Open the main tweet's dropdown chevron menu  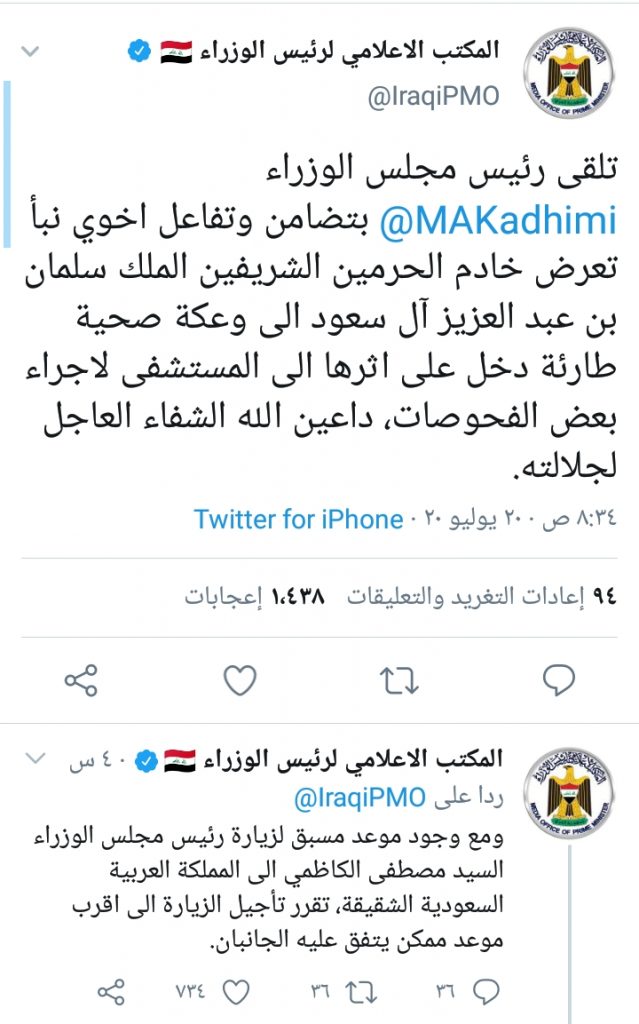pyautogui.click(x=30, y=51)
